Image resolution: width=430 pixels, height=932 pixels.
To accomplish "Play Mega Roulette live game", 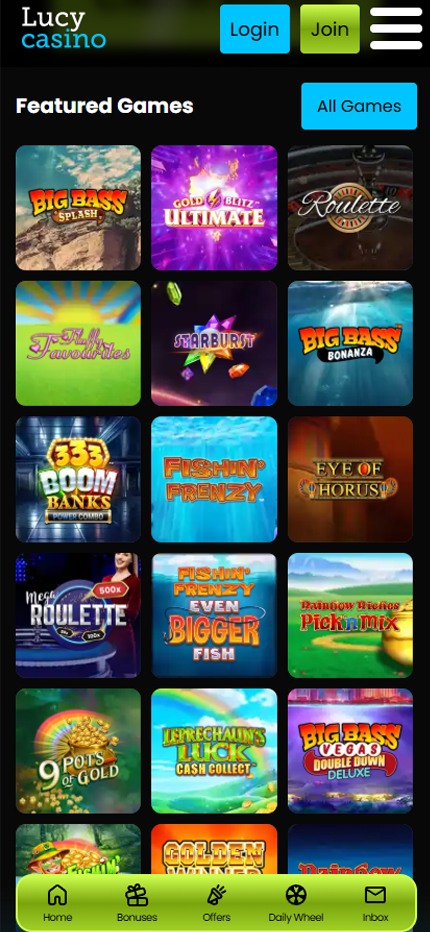I will (79, 615).
